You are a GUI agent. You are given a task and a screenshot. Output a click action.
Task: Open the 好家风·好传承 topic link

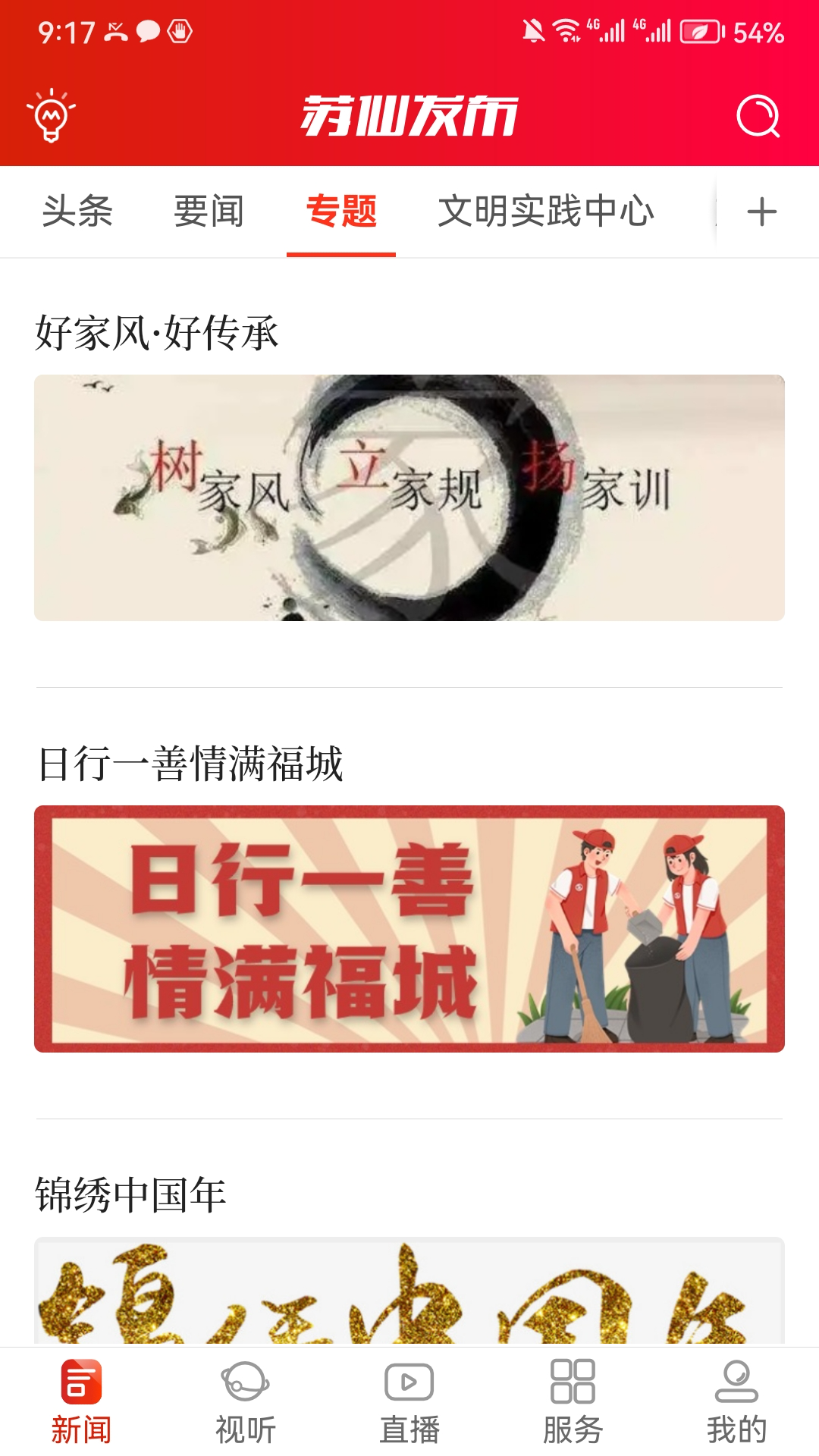point(157,331)
